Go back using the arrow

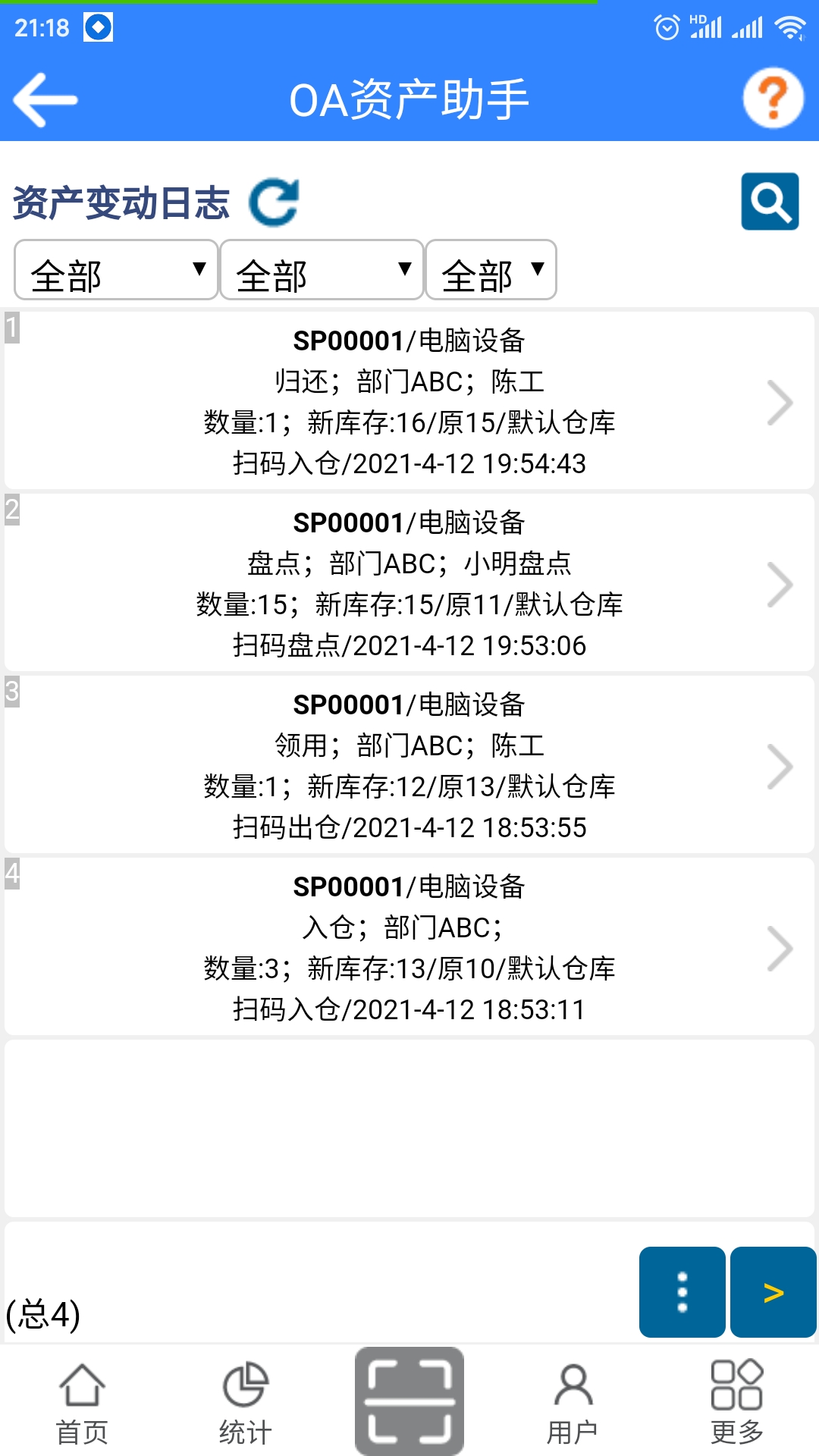[45, 99]
